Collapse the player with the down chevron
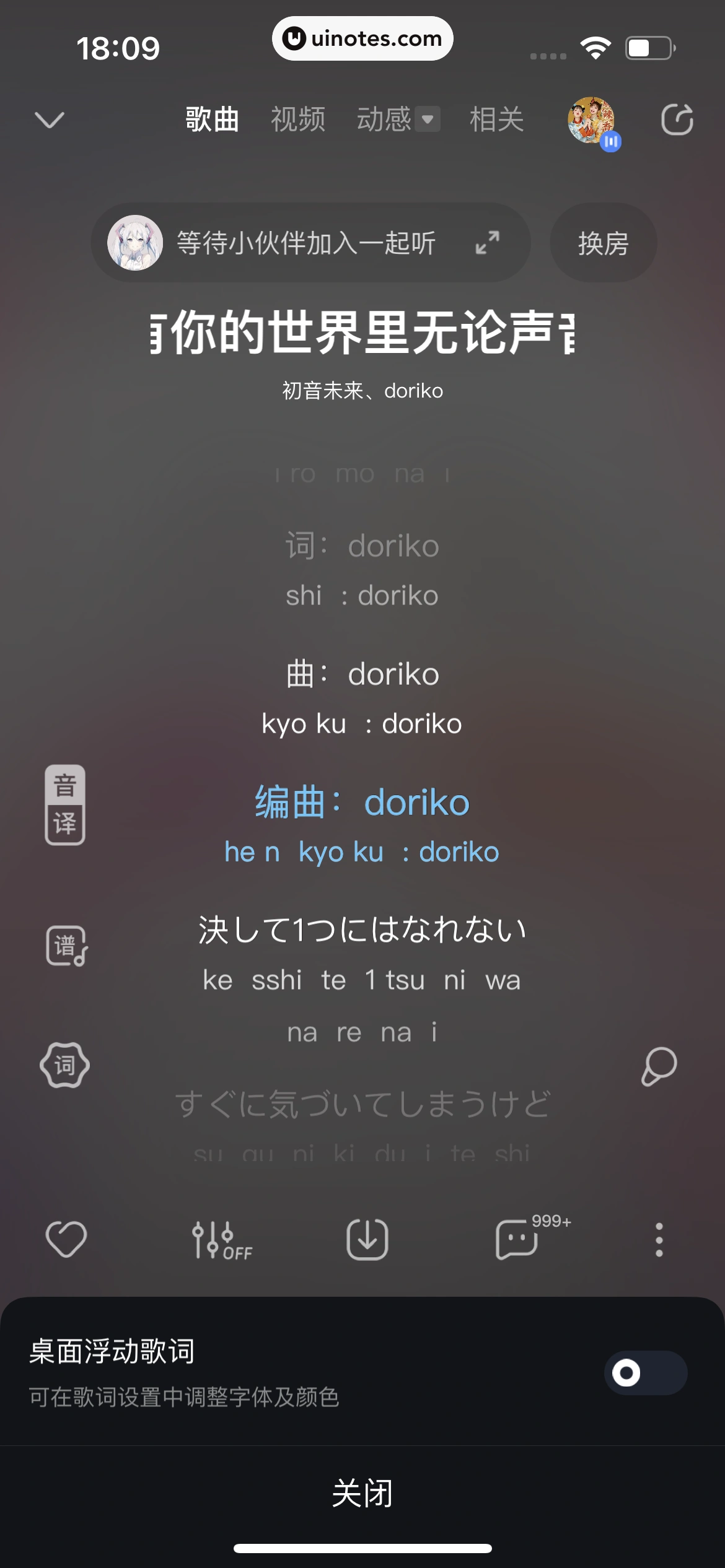The width and height of the screenshot is (725, 1568). coord(50,120)
